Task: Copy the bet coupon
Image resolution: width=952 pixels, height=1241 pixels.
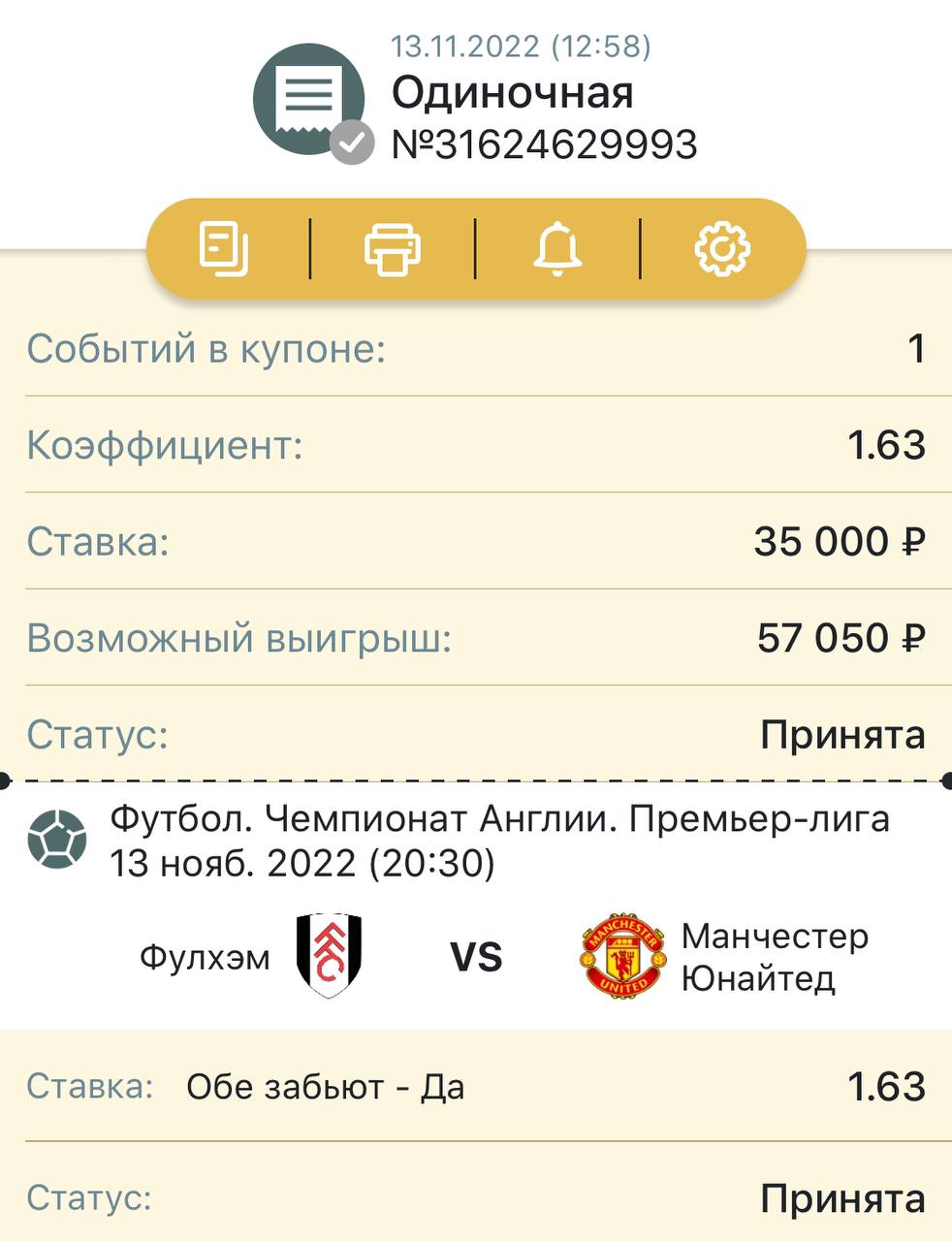Action: click(225, 248)
